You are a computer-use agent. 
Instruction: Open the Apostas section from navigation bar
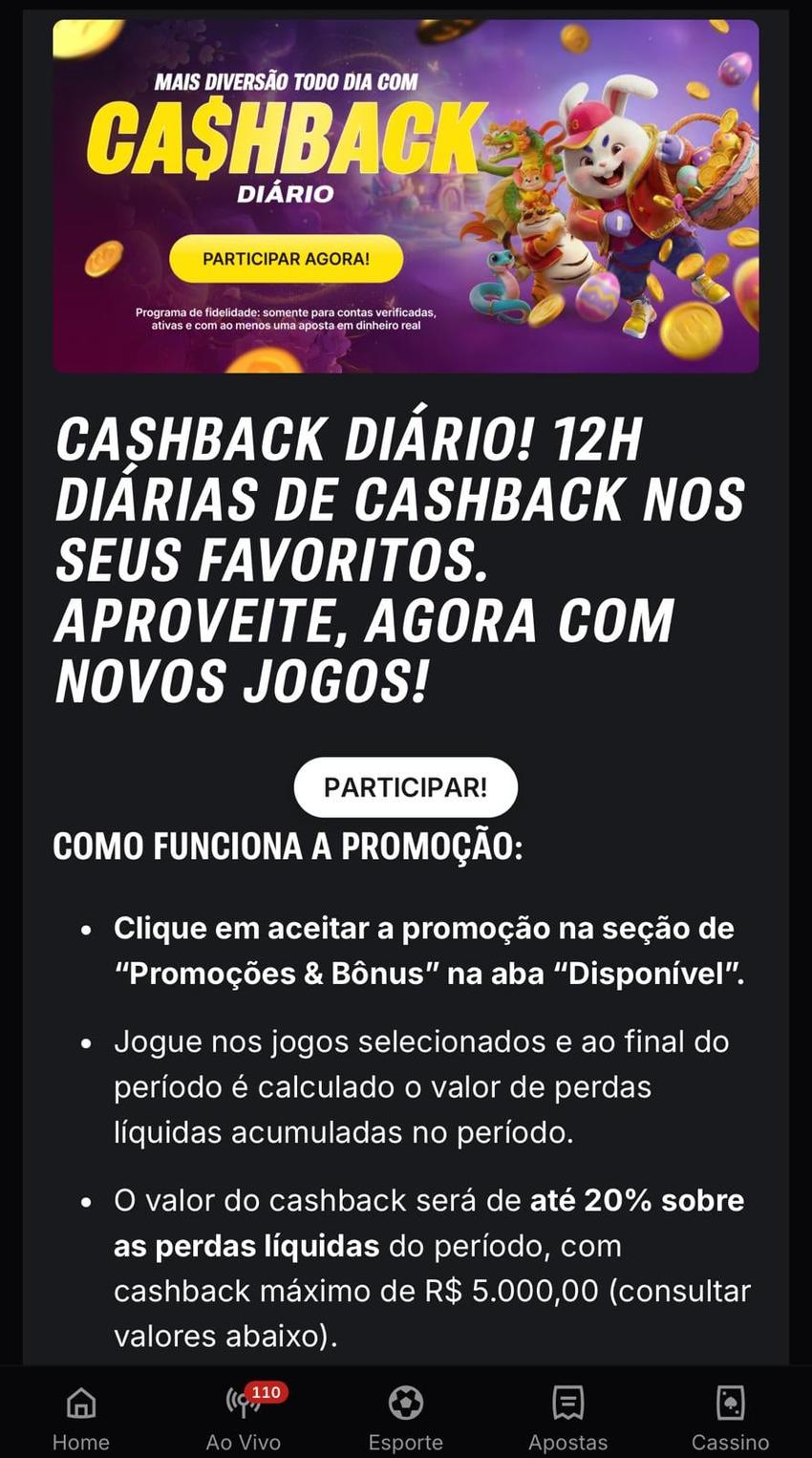(567, 1417)
